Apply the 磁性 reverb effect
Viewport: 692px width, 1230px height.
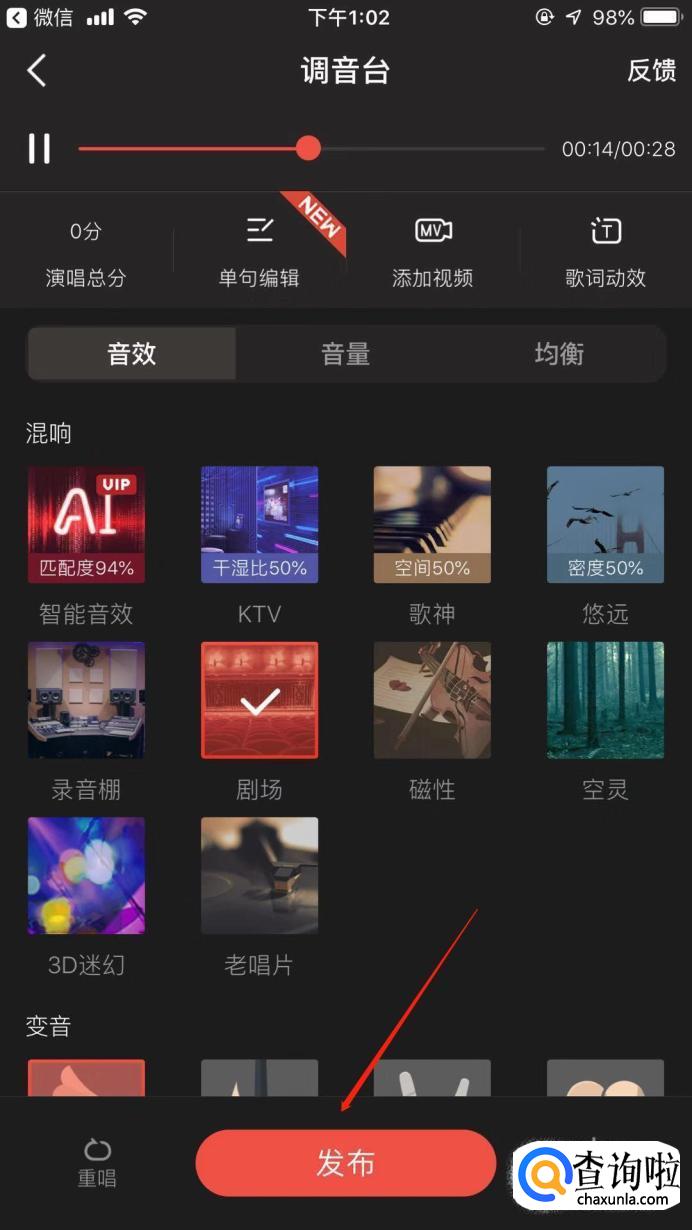432,700
